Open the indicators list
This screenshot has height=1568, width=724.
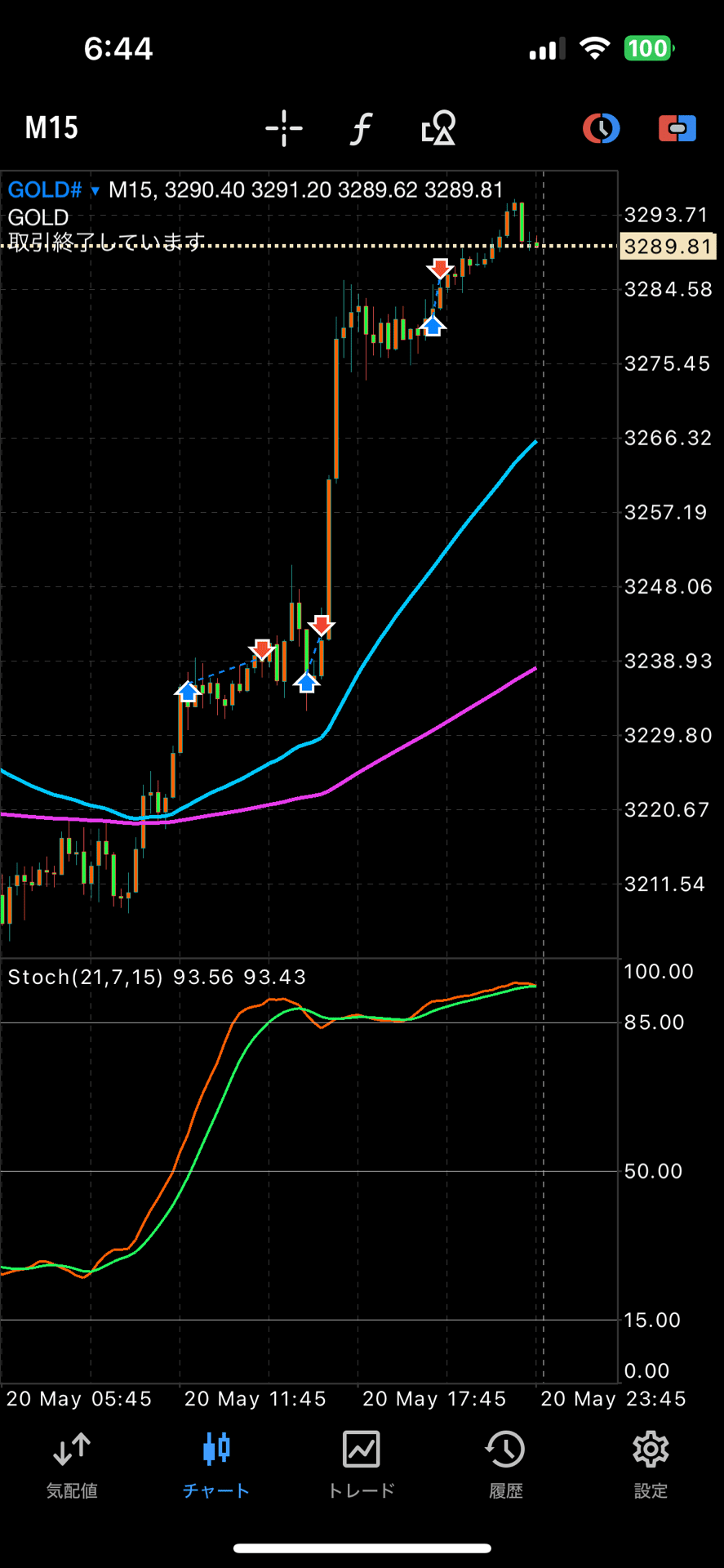click(x=361, y=128)
